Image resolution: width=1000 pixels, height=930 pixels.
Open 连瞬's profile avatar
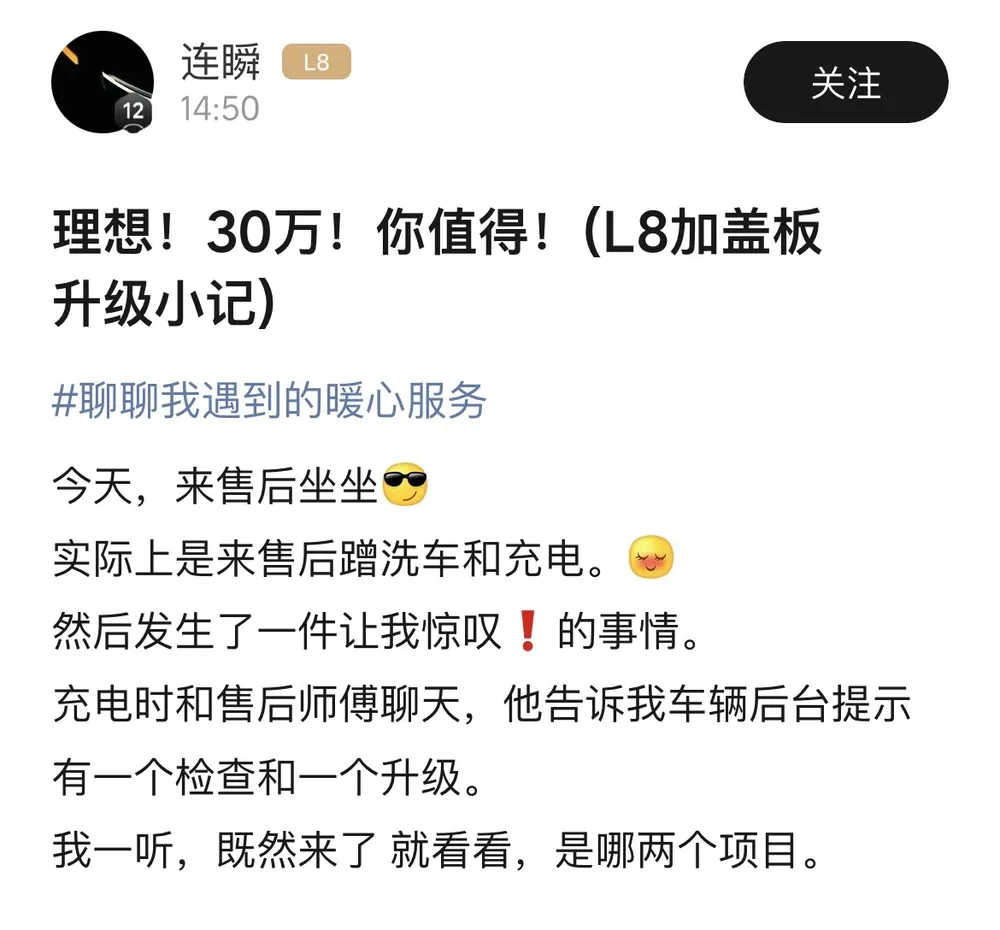pyautogui.click(x=102, y=83)
